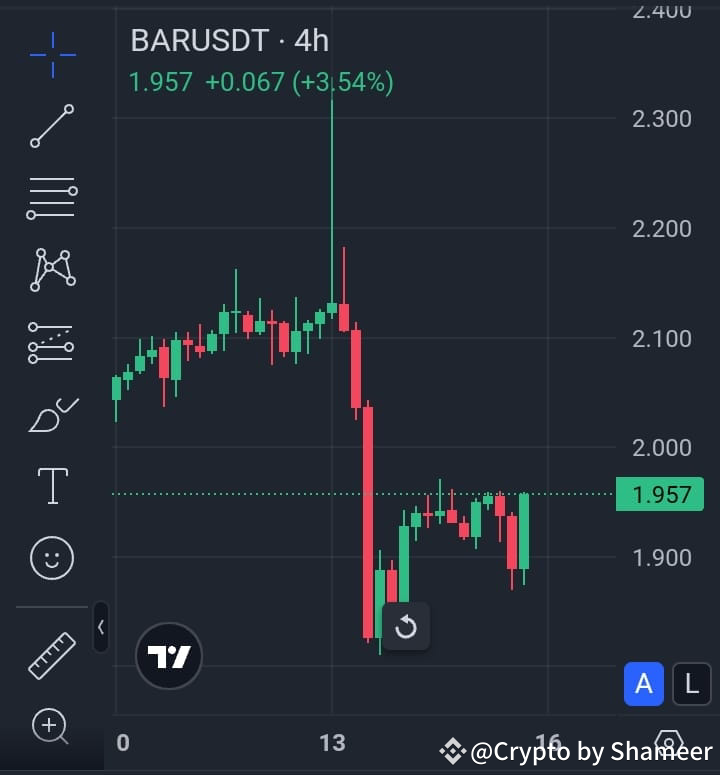720x775 pixels.
Task: Select the crosshair cursor tool
Action: (x=51, y=56)
